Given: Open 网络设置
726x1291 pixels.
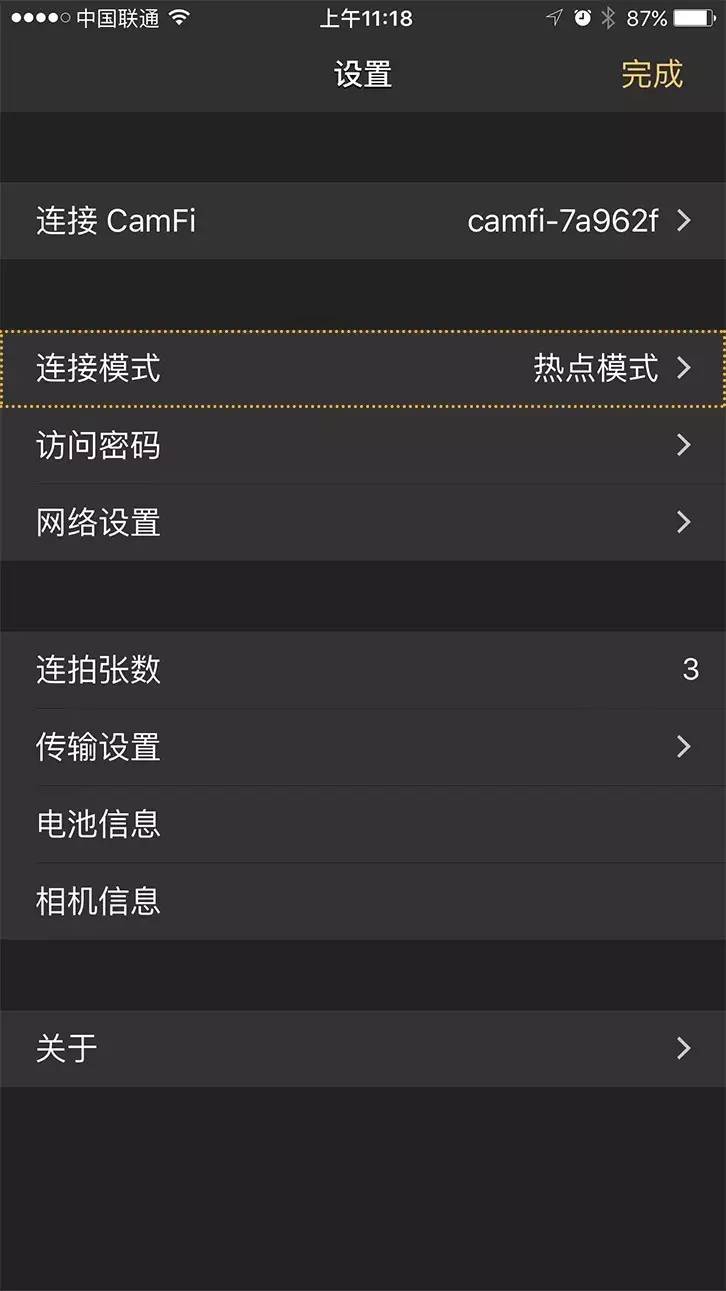Looking at the screenshot, I should [363, 522].
